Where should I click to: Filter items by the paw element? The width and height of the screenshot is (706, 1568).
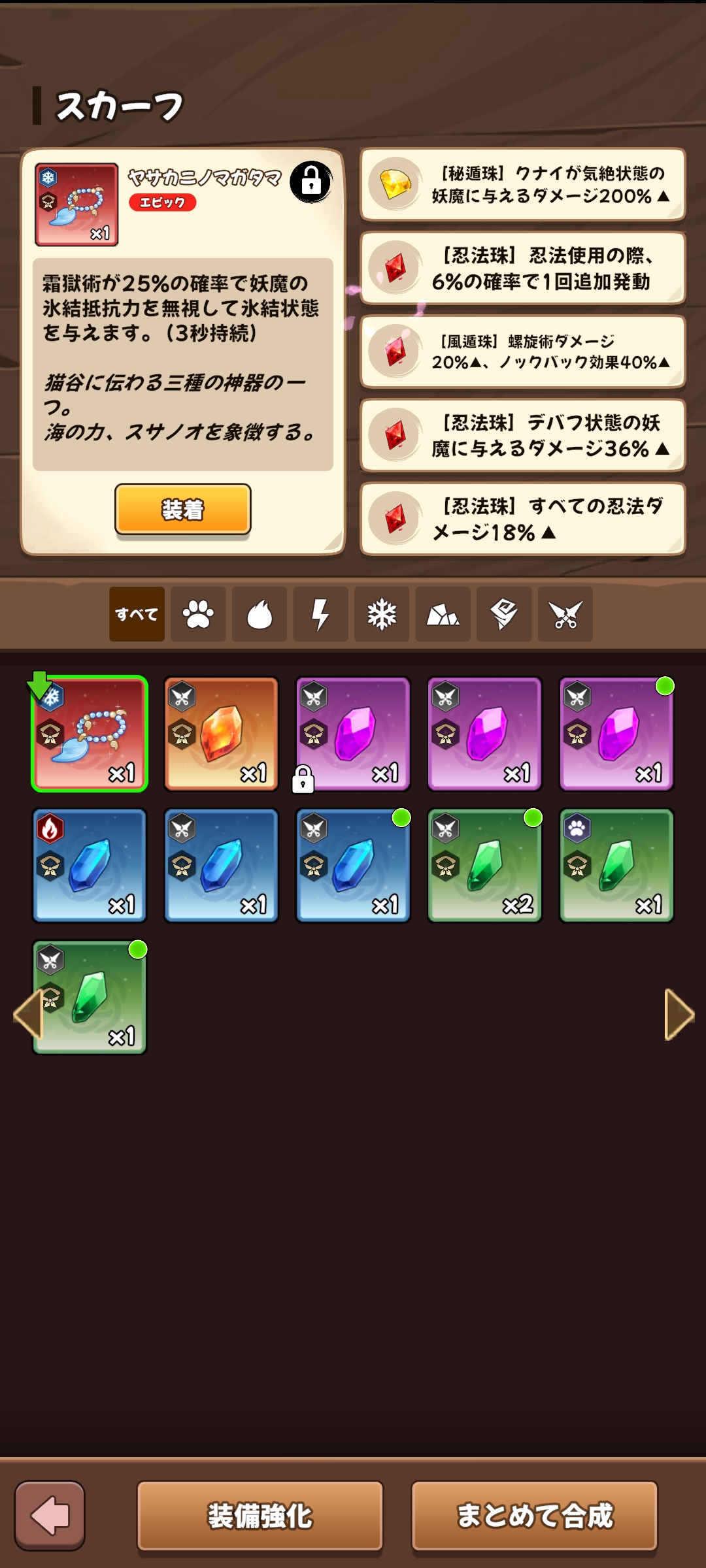click(198, 614)
